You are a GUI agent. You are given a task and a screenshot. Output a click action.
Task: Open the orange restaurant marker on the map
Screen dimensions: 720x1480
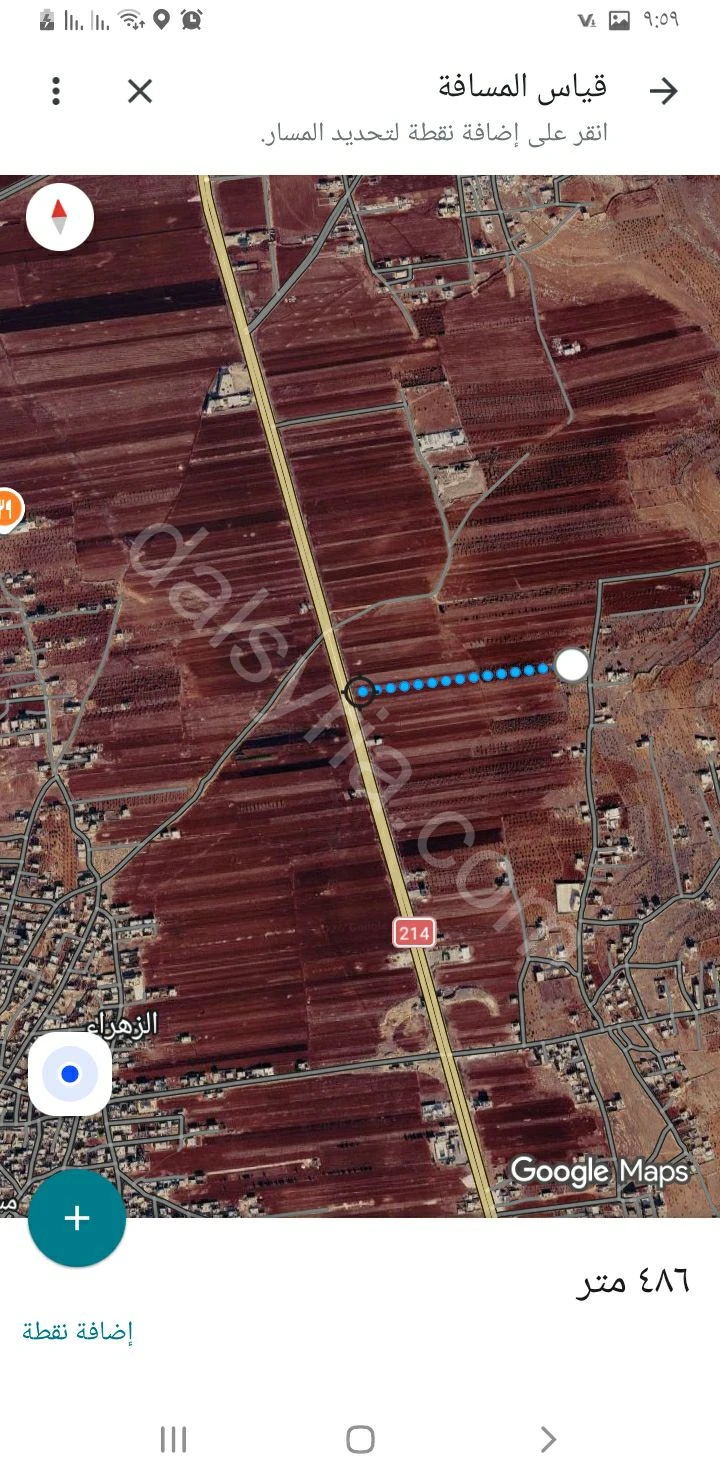[7, 509]
